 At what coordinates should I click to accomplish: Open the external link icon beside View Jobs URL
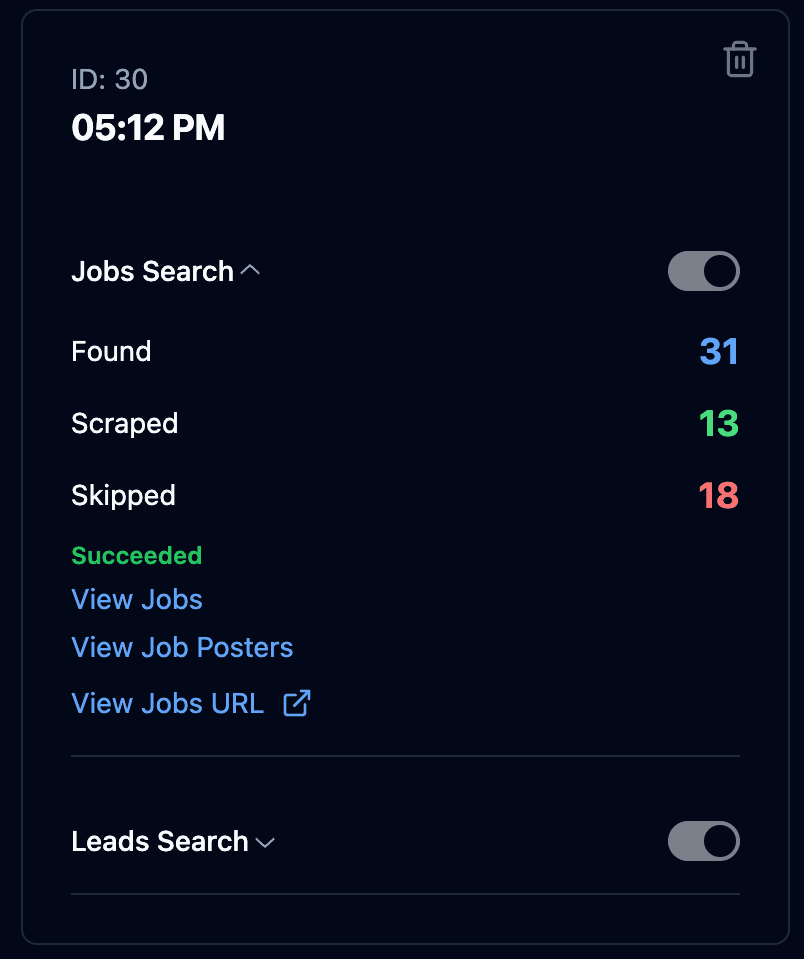[x=295, y=703]
